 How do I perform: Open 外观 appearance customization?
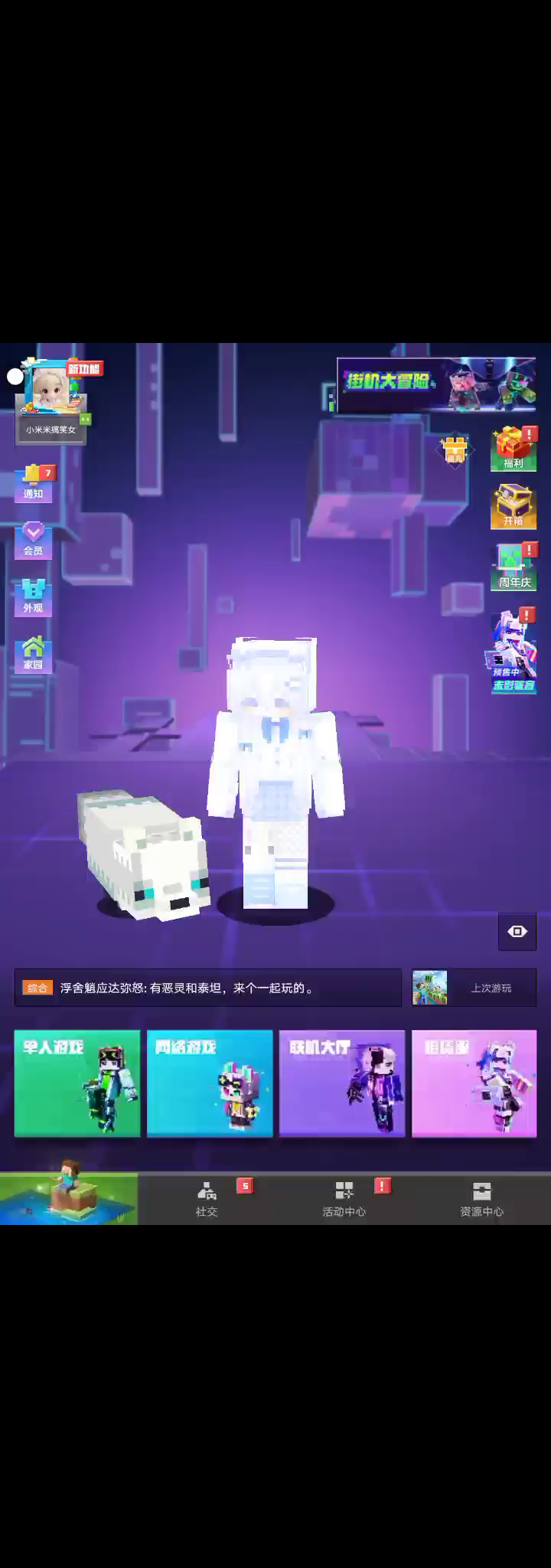point(33,597)
